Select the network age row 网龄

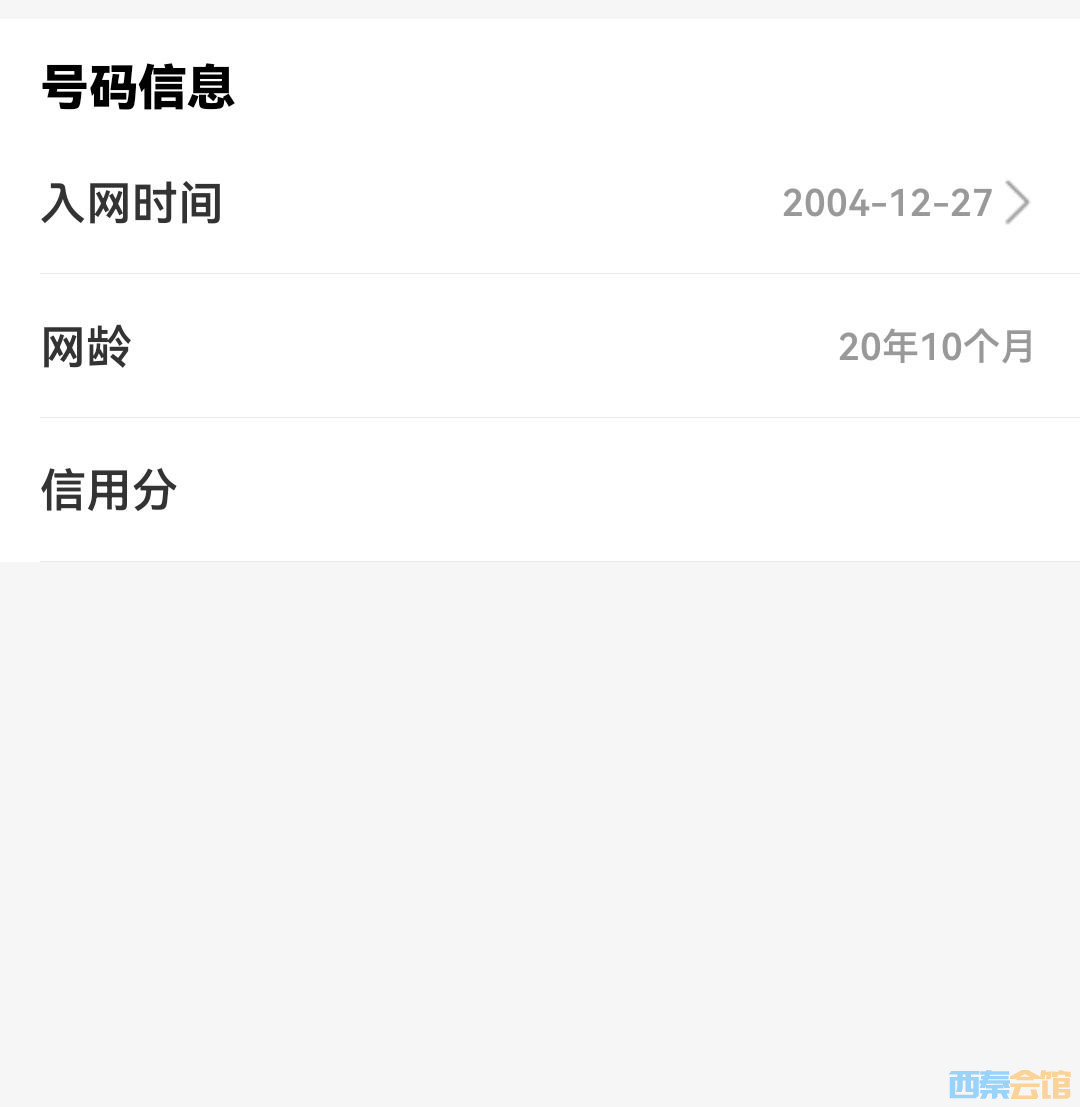pyautogui.click(x=540, y=346)
